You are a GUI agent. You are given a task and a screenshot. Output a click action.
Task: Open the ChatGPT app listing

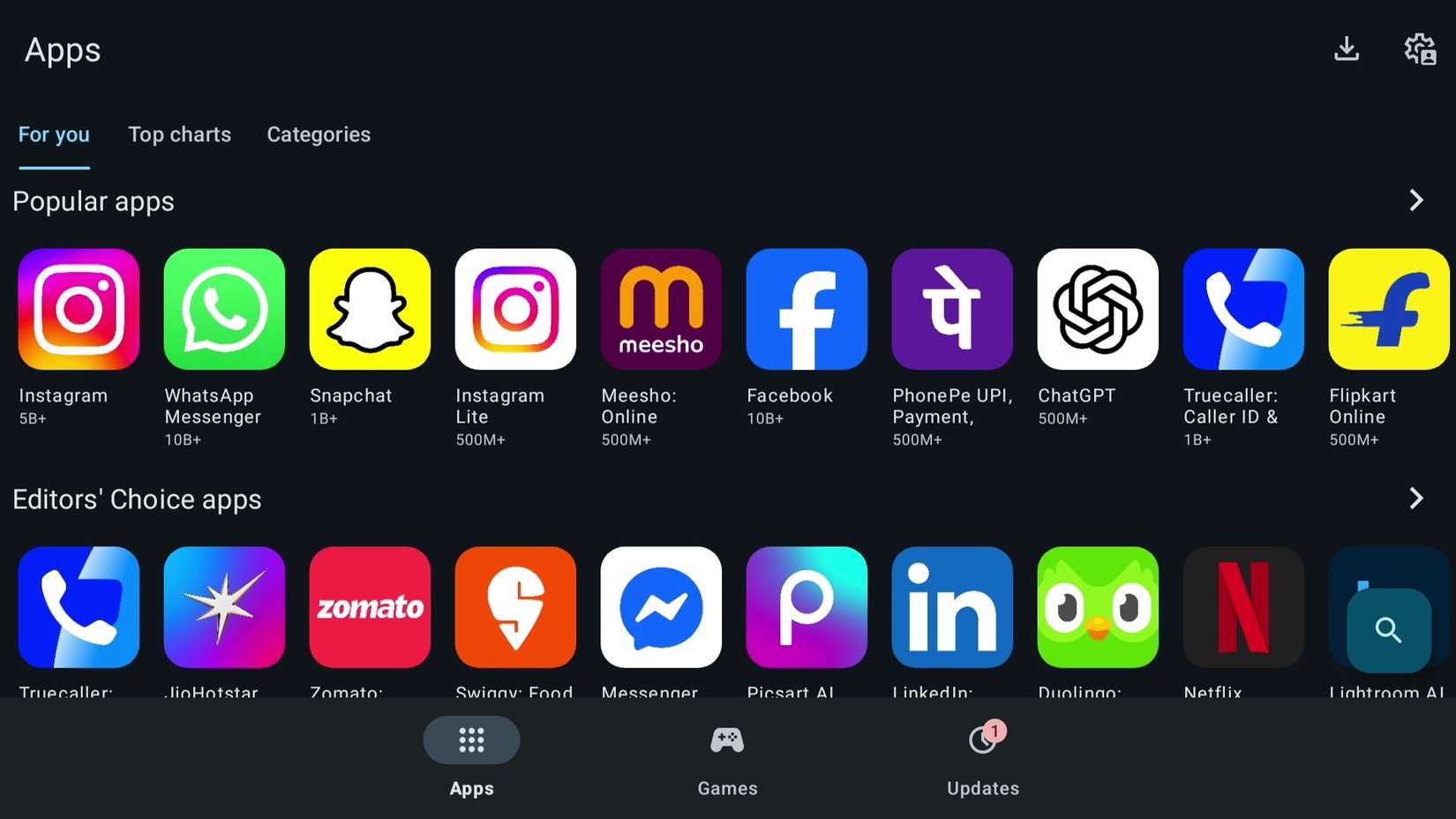pyautogui.click(x=1098, y=309)
